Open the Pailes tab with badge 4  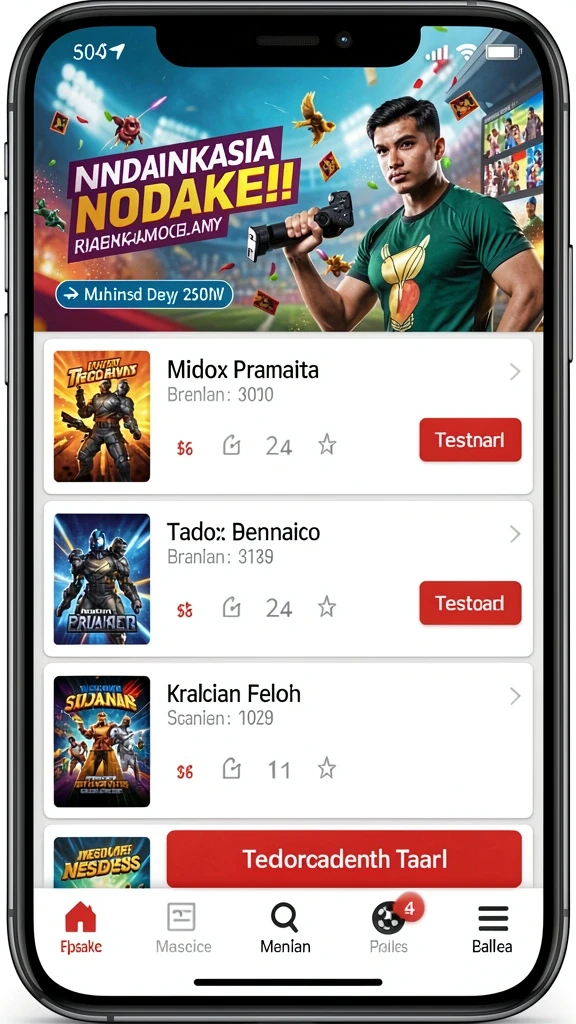[390, 927]
